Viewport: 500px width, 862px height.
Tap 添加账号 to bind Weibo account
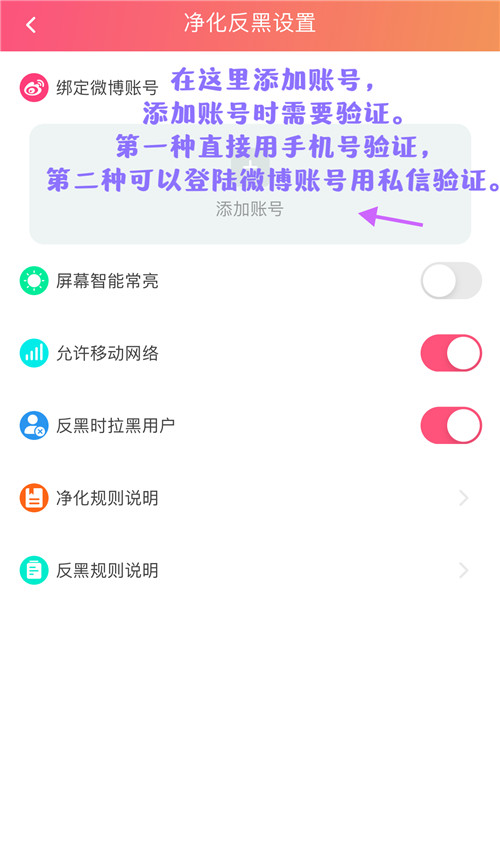[x=250, y=184]
